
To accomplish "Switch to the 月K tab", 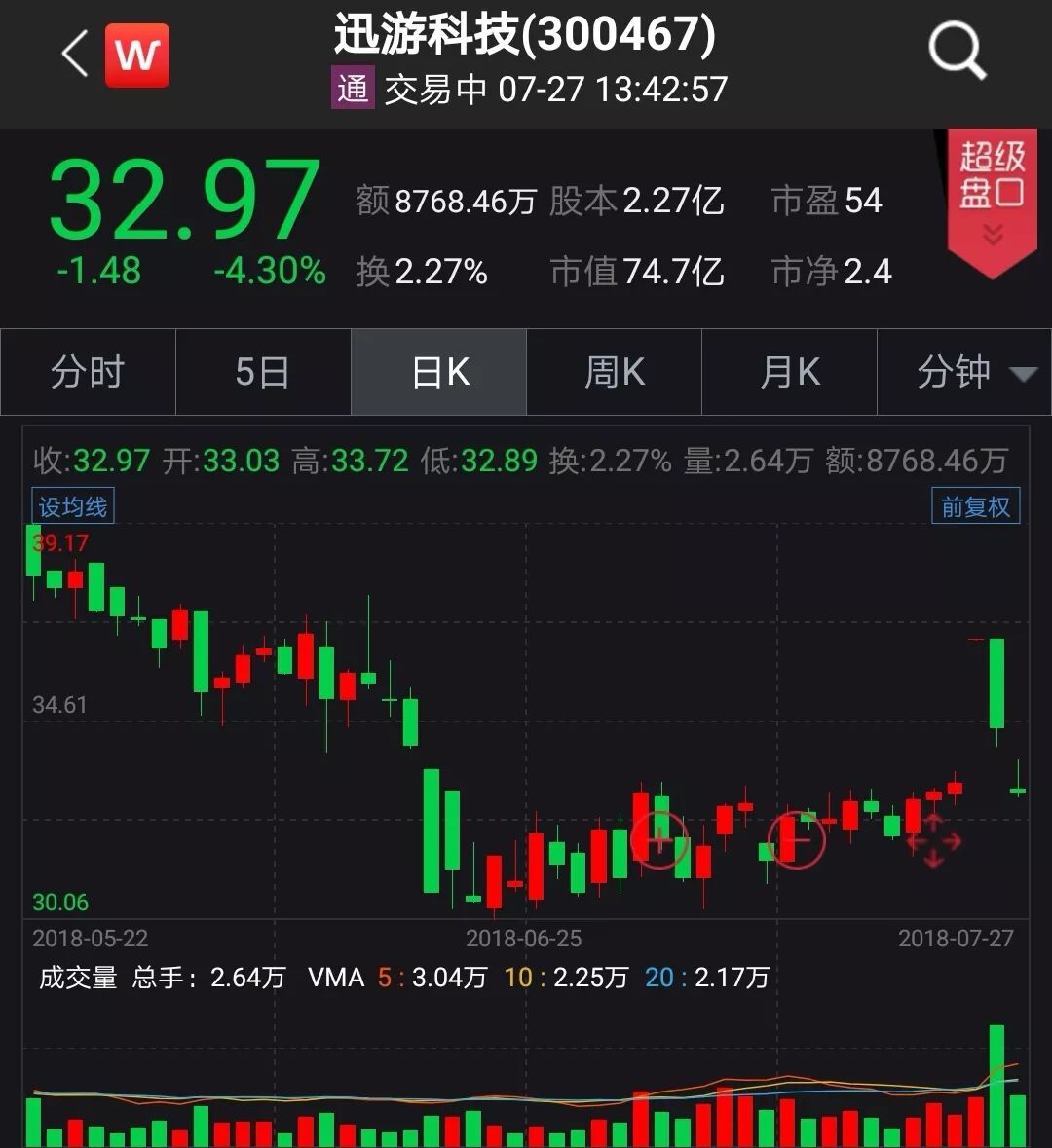I will pyautogui.click(x=789, y=372).
